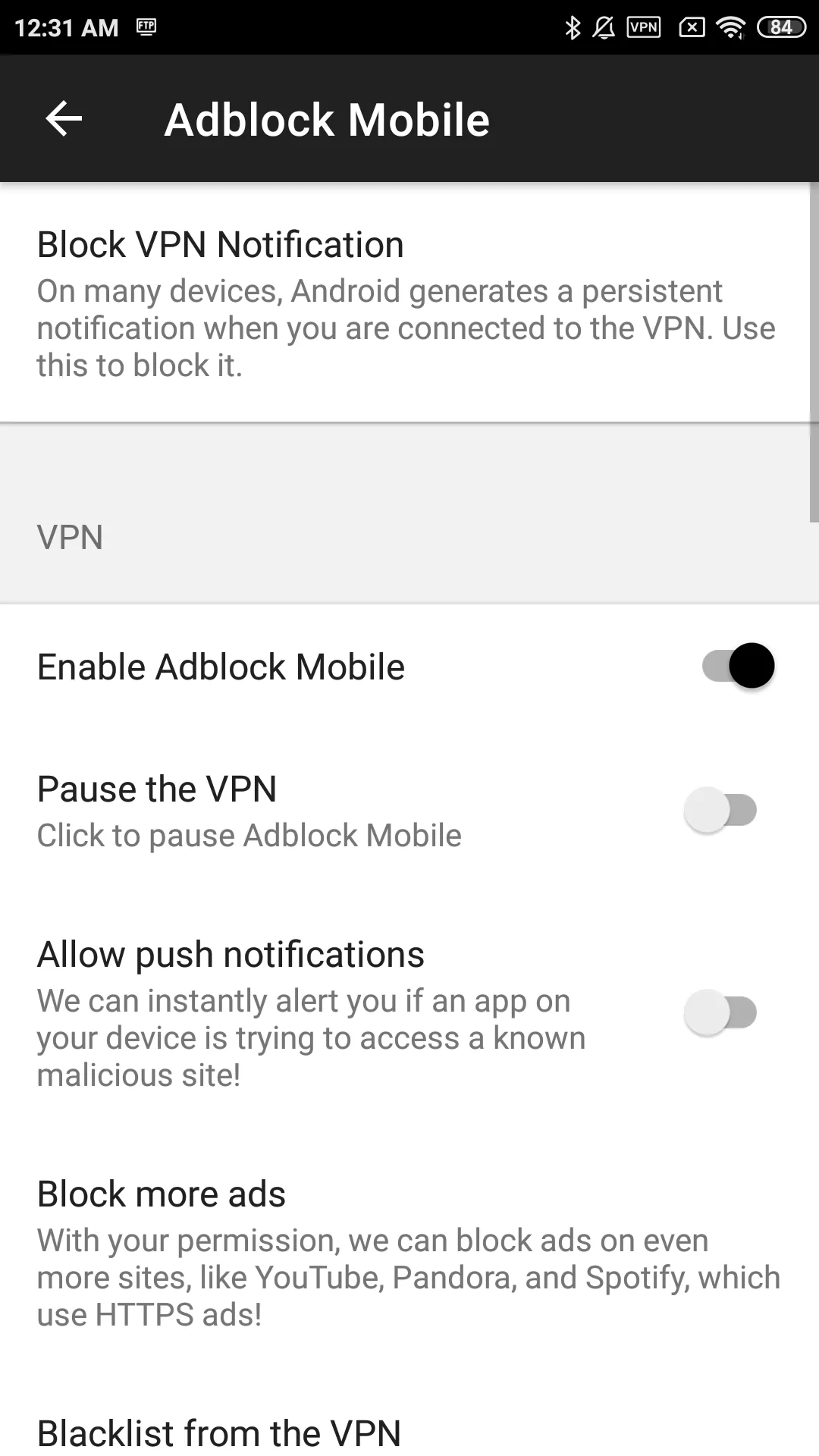Turn off the Enable Adblock Mobile switch
Screen dimensions: 819x1456
click(x=738, y=666)
